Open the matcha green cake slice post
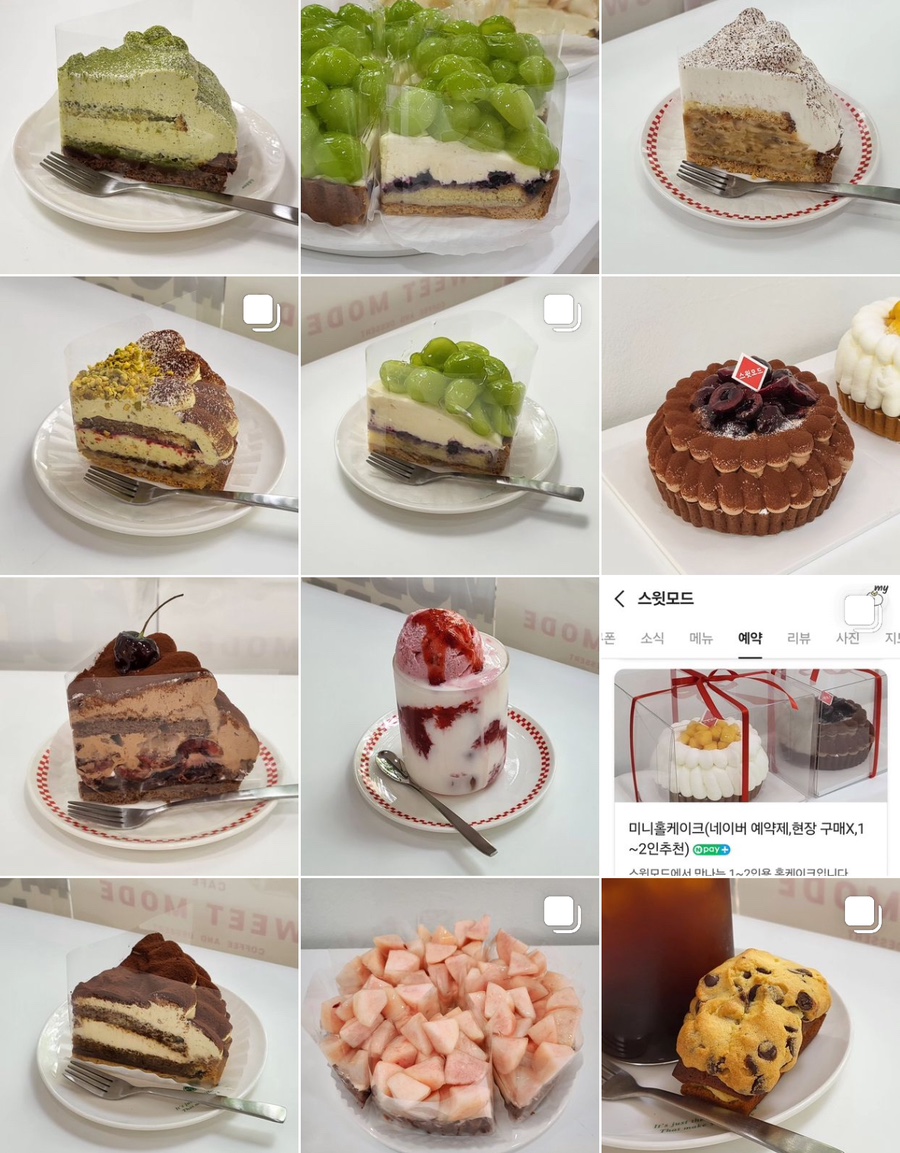The height and width of the screenshot is (1153, 900). (x=149, y=137)
